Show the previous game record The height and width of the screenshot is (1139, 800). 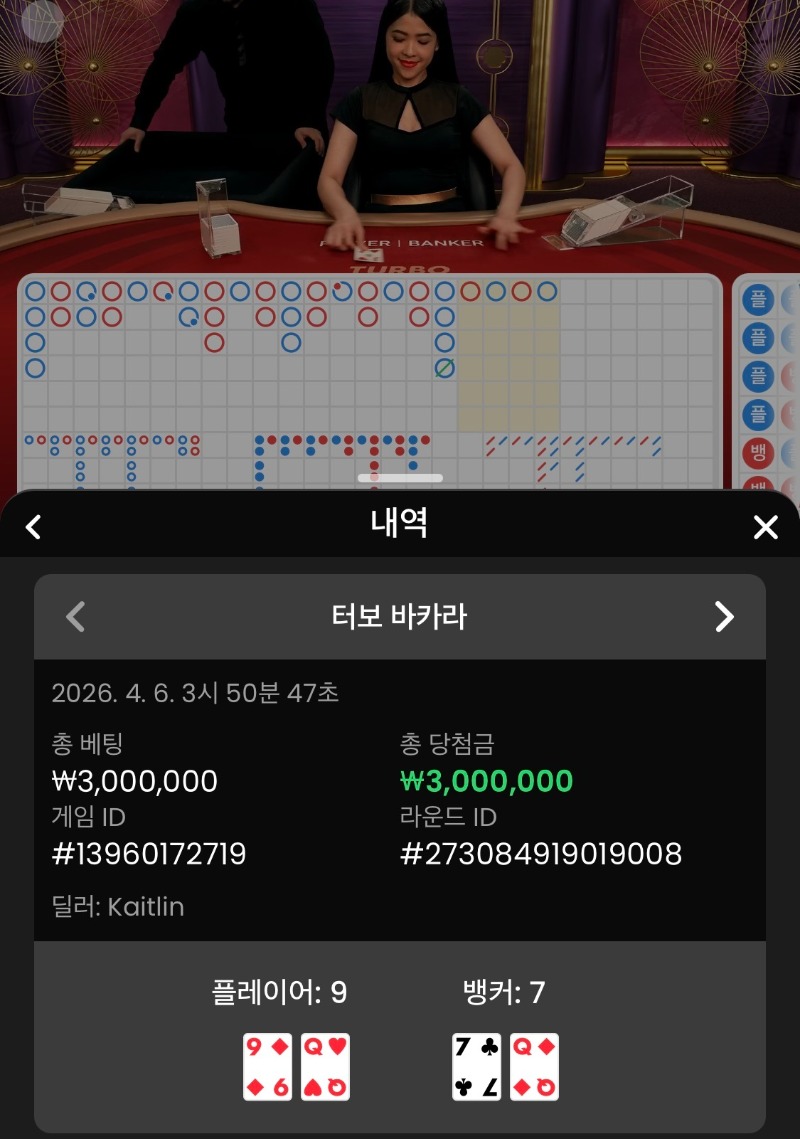pyautogui.click(x=75, y=617)
